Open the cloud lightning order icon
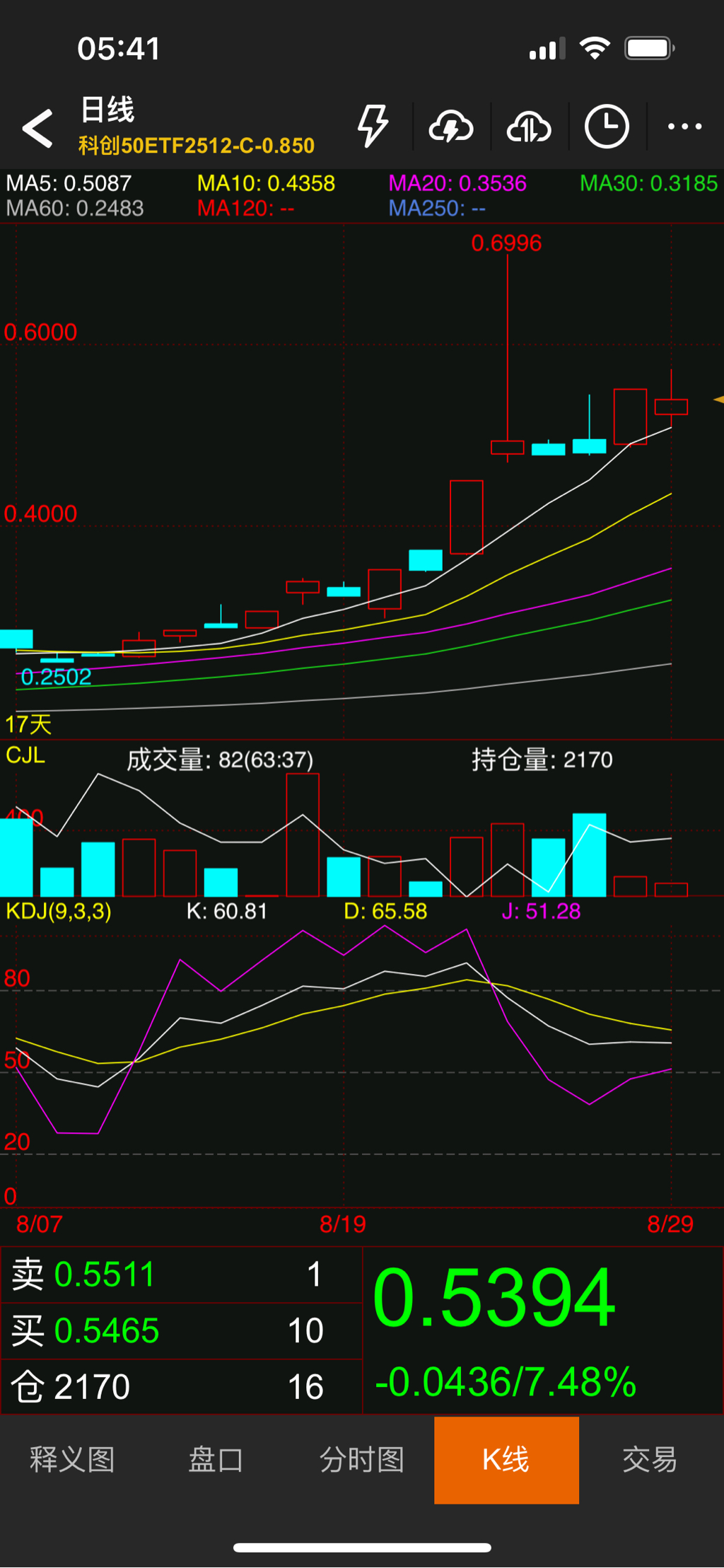The width and height of the screenshot is (724, 1568). pyautogui.click(x=451, y=127)
